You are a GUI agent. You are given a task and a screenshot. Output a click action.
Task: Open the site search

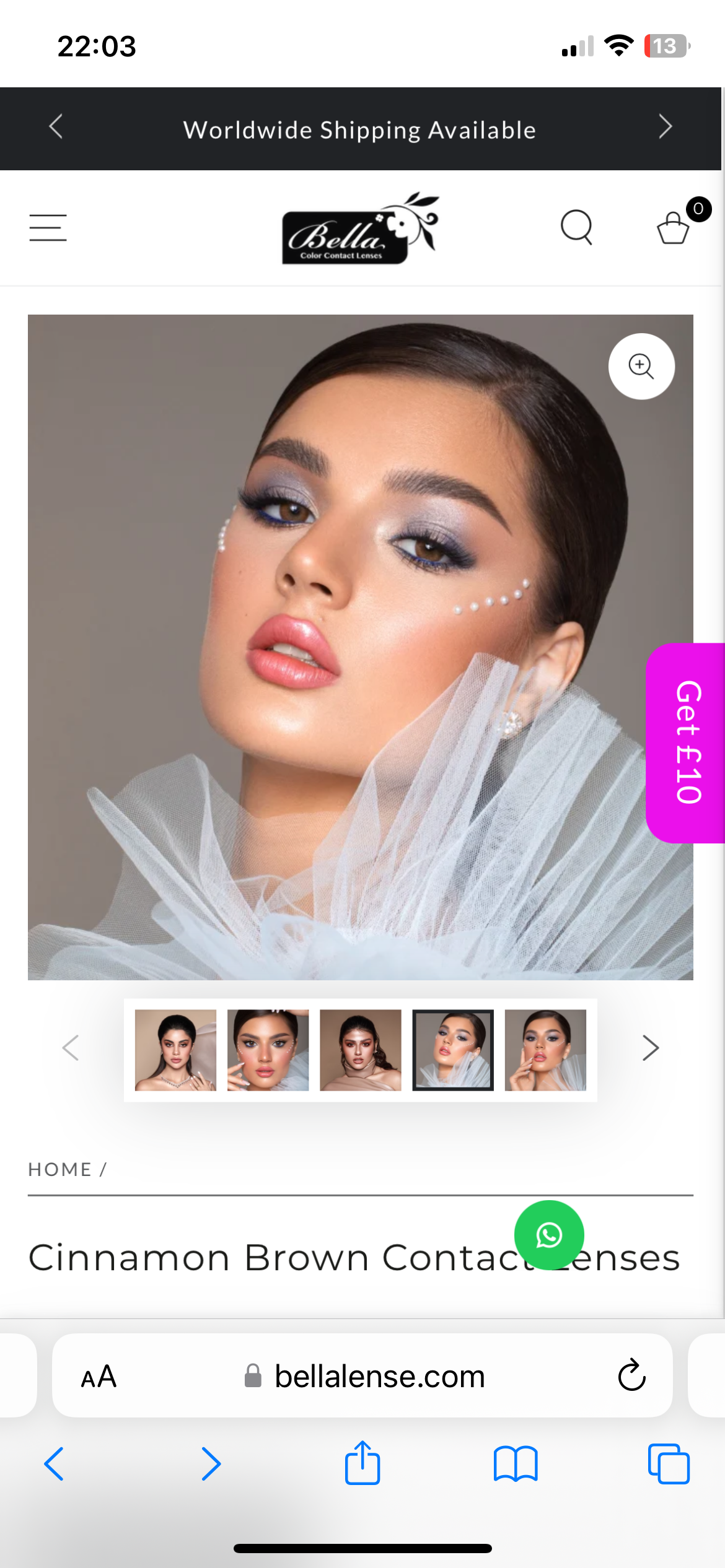(577, 228)
